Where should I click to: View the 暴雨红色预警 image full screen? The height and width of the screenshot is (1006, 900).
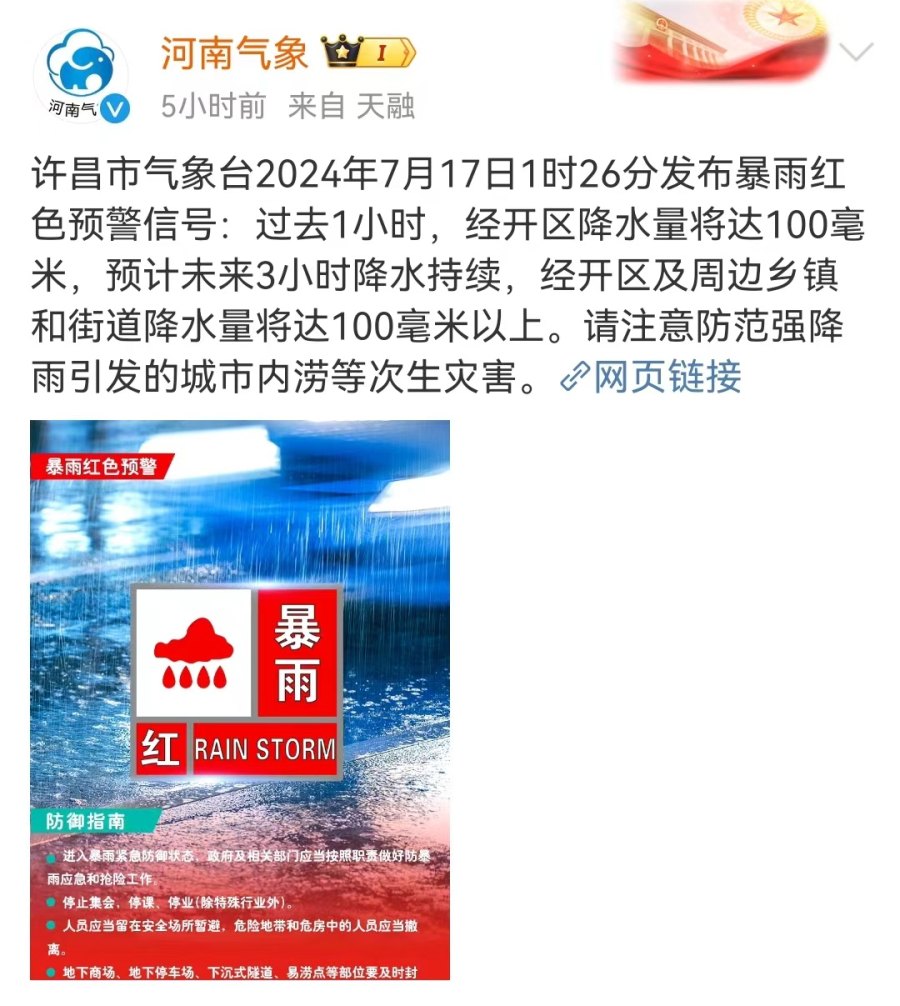click(x=240, y=700)
